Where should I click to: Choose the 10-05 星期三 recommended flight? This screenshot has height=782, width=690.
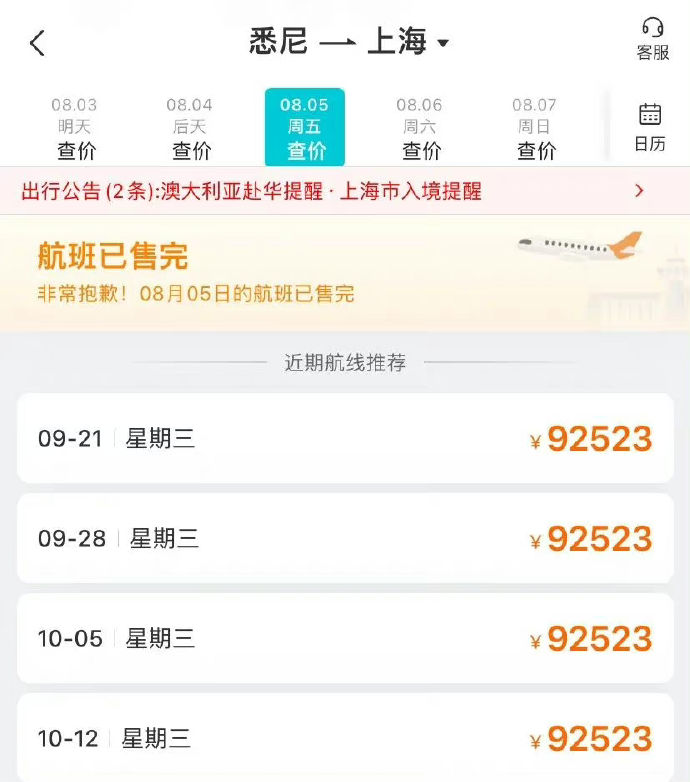pyautogui.click(x=344, y=639)
